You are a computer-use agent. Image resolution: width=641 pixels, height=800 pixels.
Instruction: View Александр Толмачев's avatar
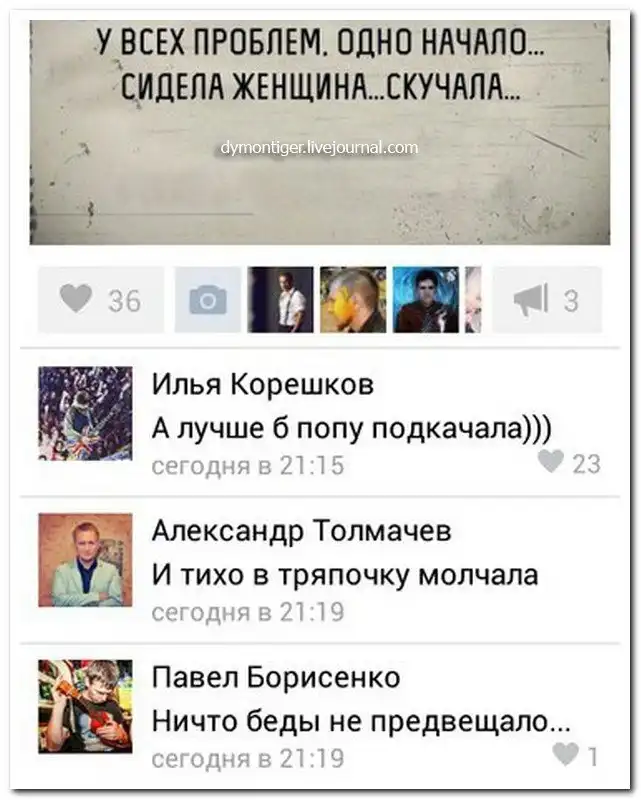pos(85,560)
